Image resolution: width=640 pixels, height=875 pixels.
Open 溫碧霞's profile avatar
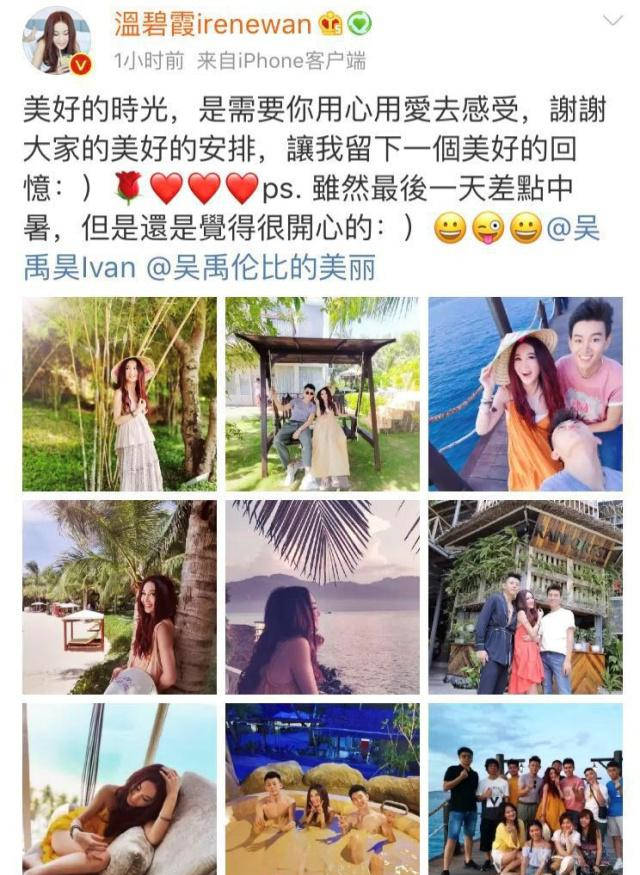click(57, 42)
